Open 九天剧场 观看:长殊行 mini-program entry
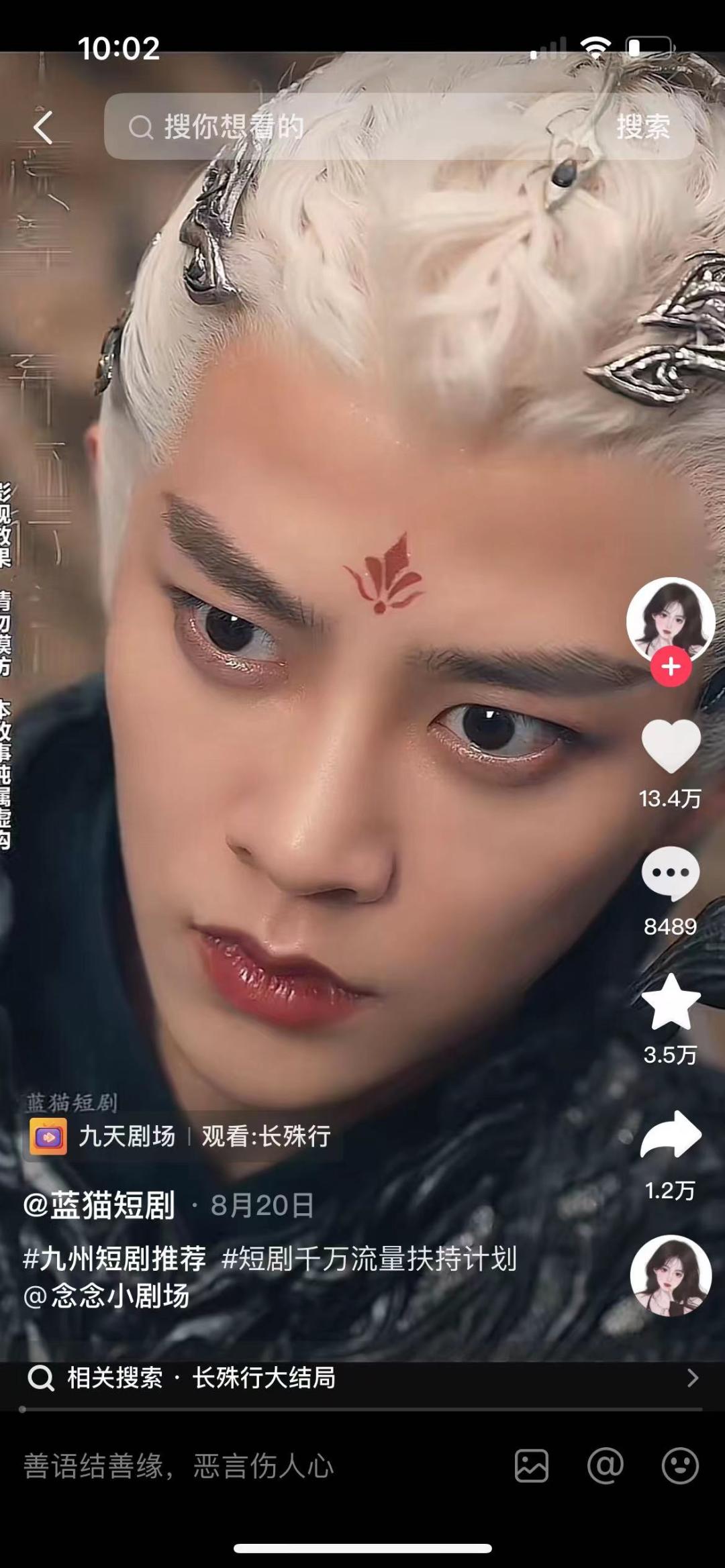 click(181, 1134)
